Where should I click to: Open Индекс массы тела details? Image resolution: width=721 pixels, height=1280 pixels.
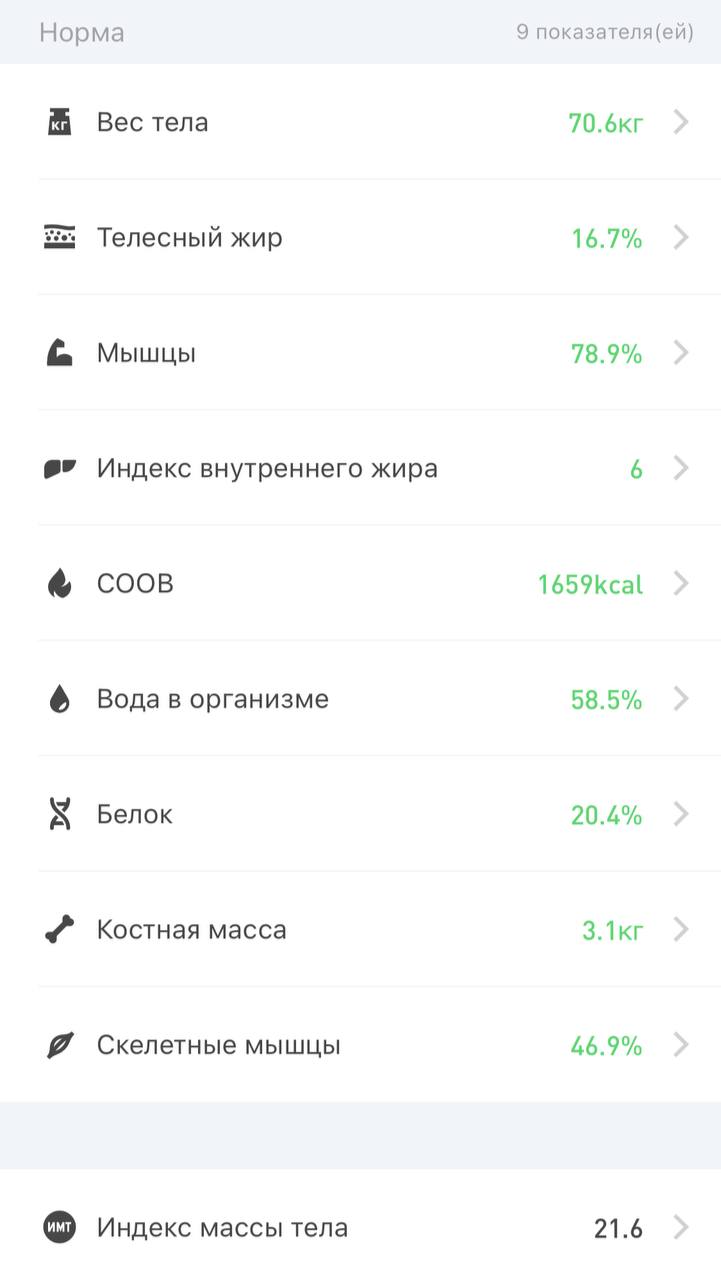360,1227
